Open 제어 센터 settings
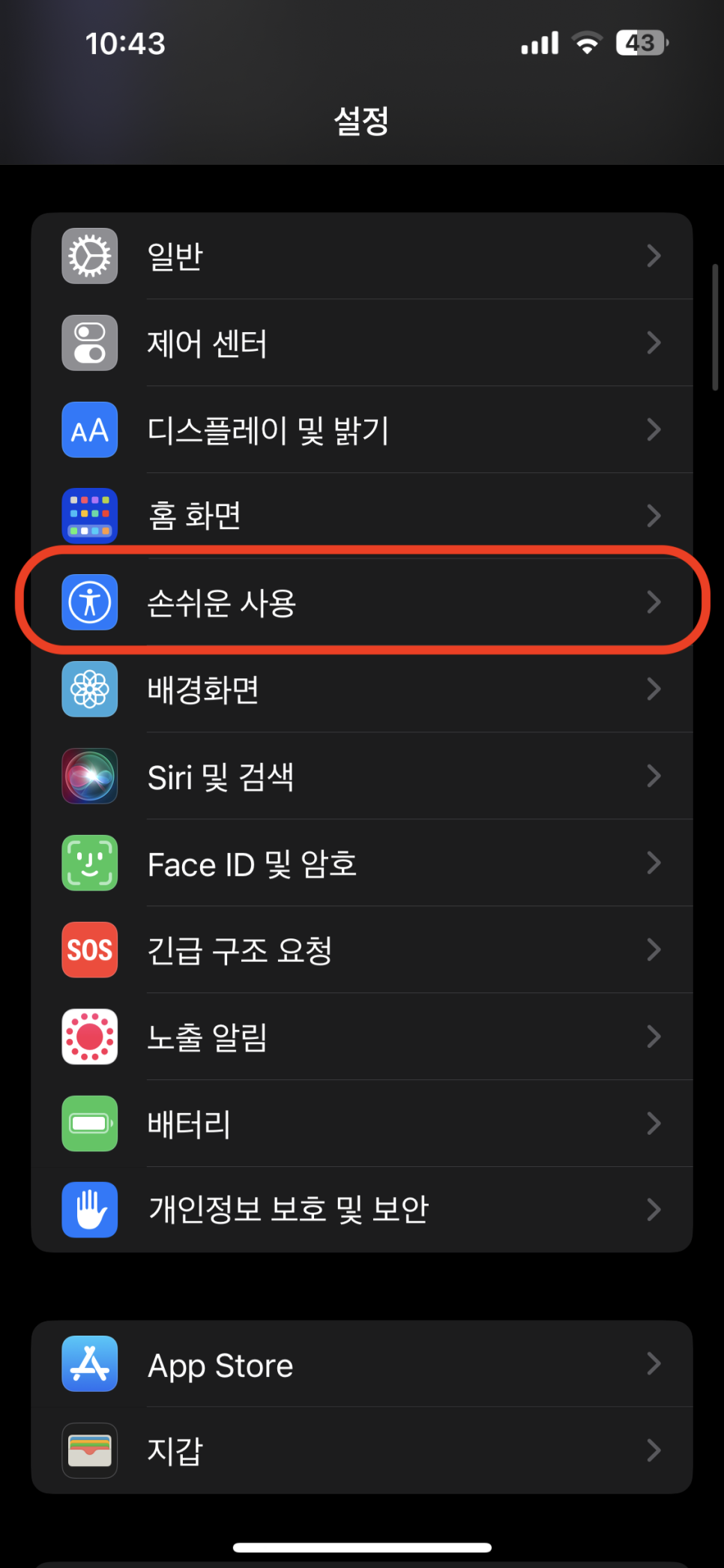Screen dimensions: 724x1568 point(361,343)
